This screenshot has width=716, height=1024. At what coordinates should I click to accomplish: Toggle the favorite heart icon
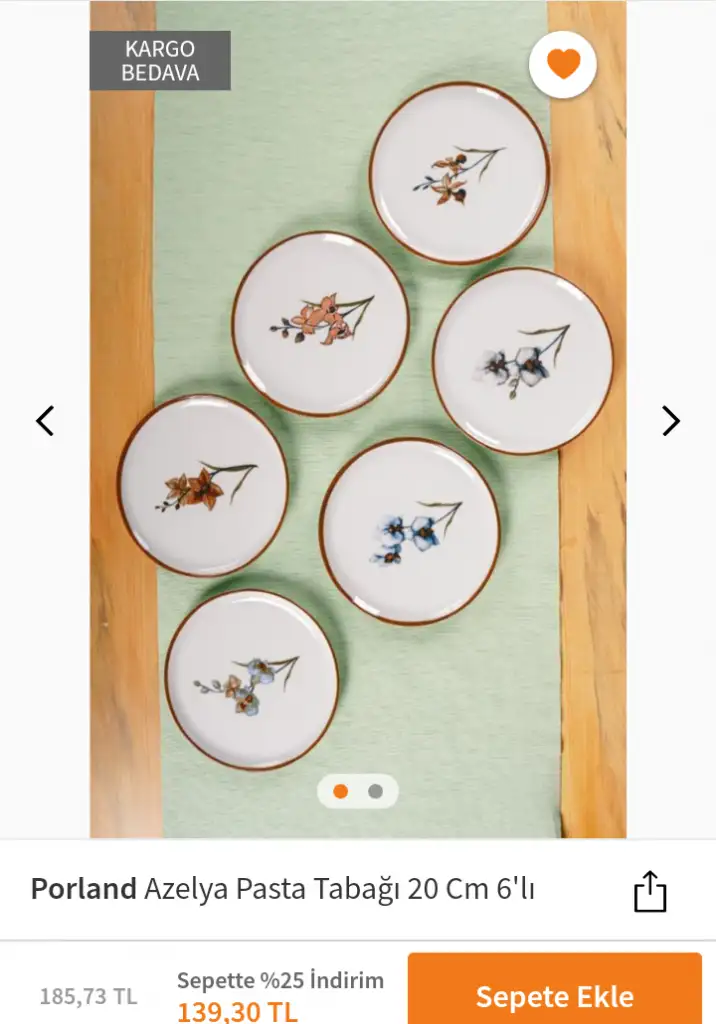[x=563, y=65]
